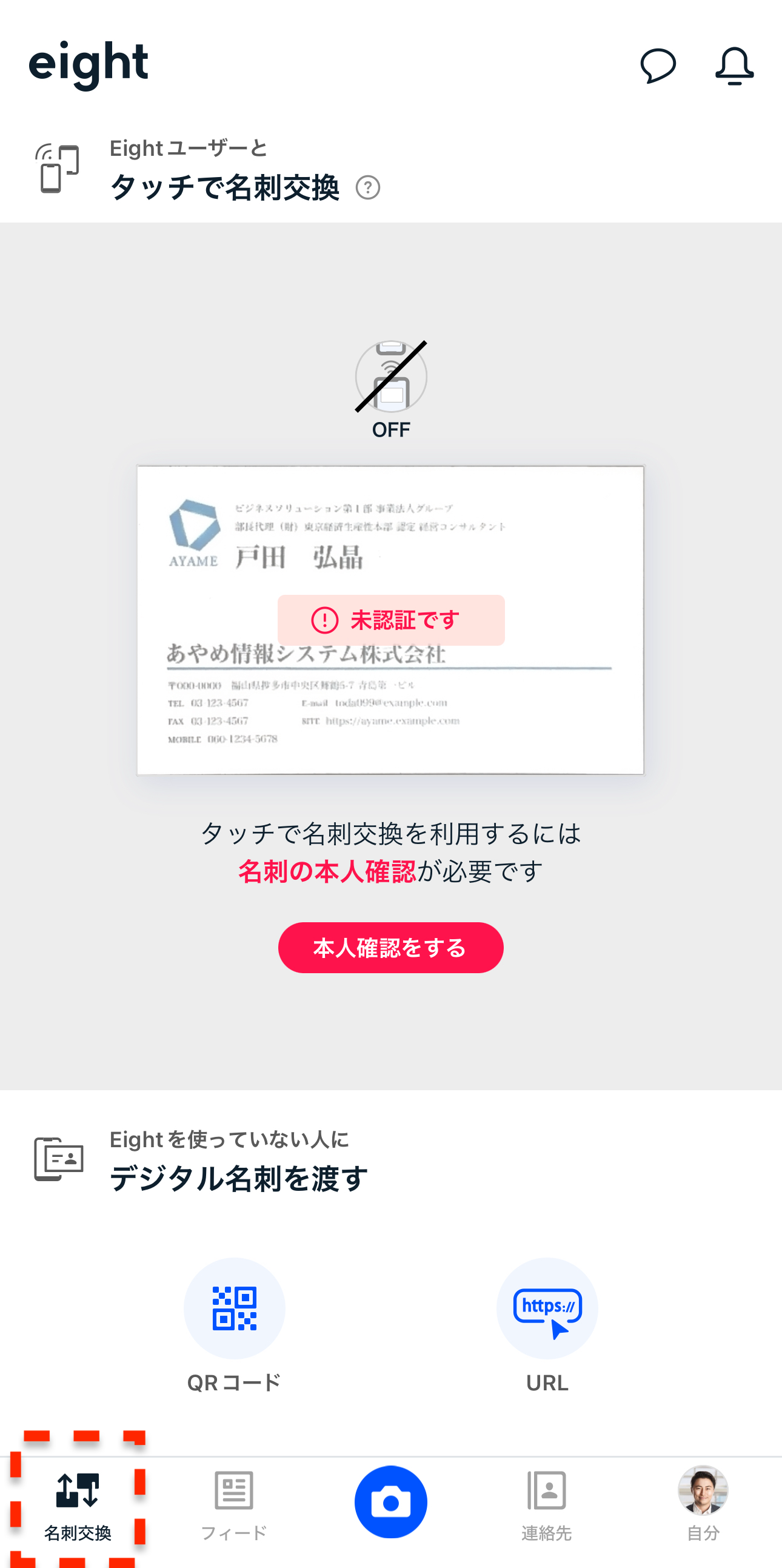Share digital card via URL
Screen dimensions: 782x1568
pos(546,1308)
